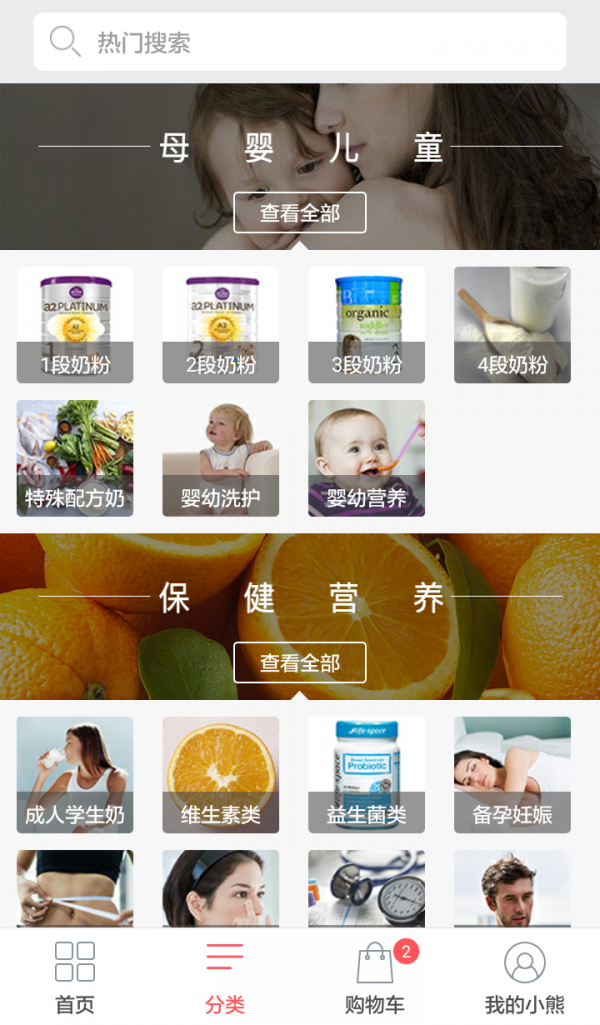Browse 特殊配方奶 products

[75, 459]
